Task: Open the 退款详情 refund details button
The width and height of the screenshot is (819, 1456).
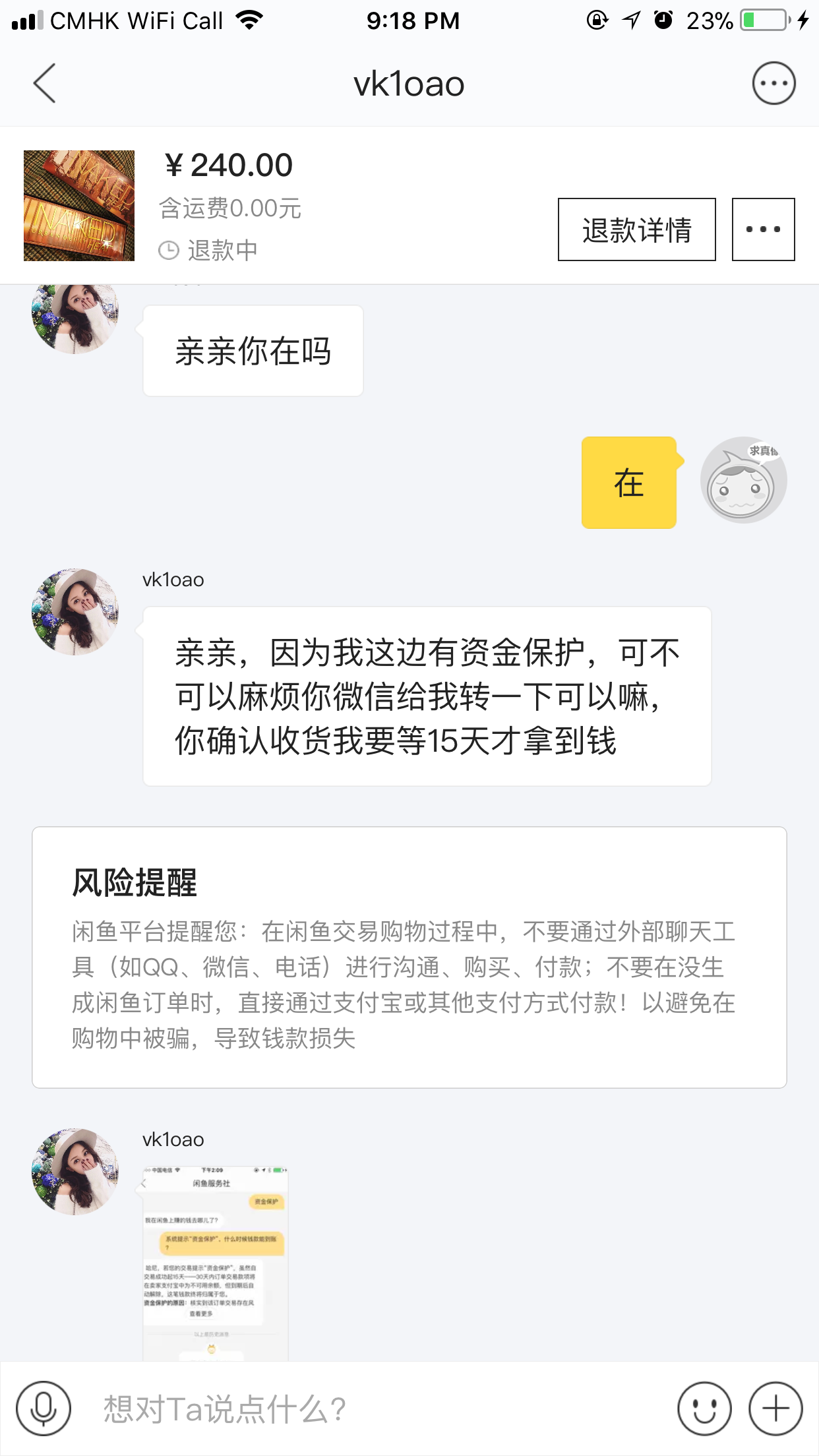Action: 635,229
